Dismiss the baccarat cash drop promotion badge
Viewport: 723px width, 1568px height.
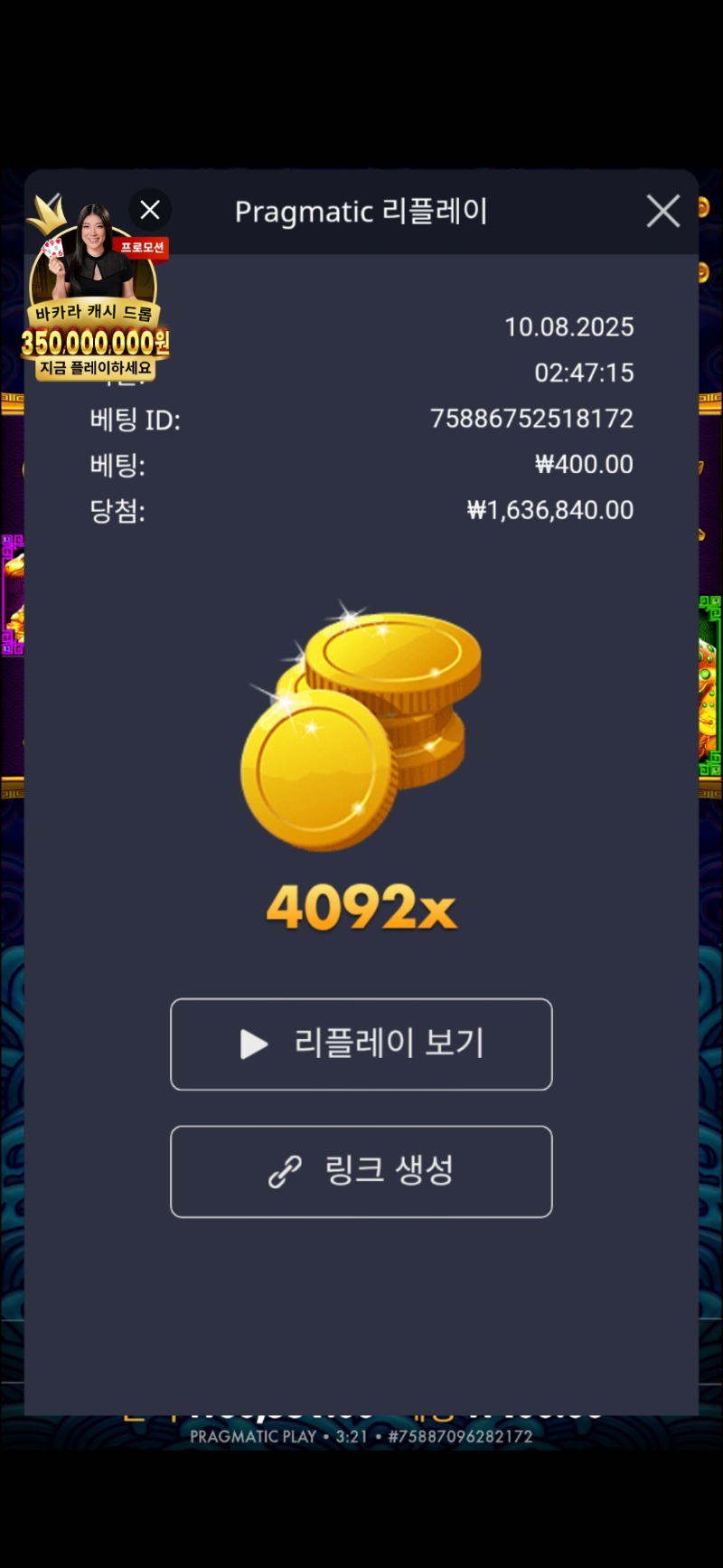150,210
